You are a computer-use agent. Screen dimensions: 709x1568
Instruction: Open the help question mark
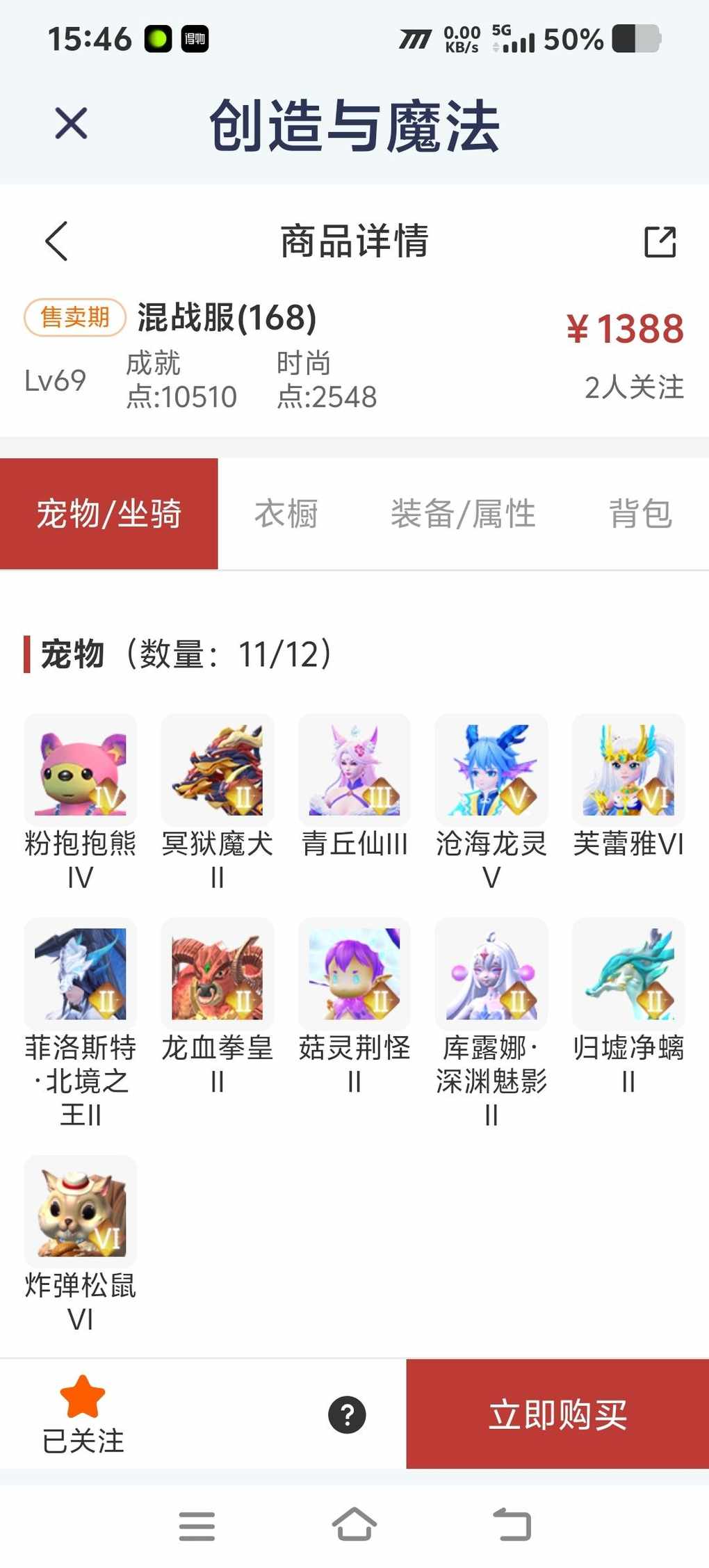(x=347, y=1414)
